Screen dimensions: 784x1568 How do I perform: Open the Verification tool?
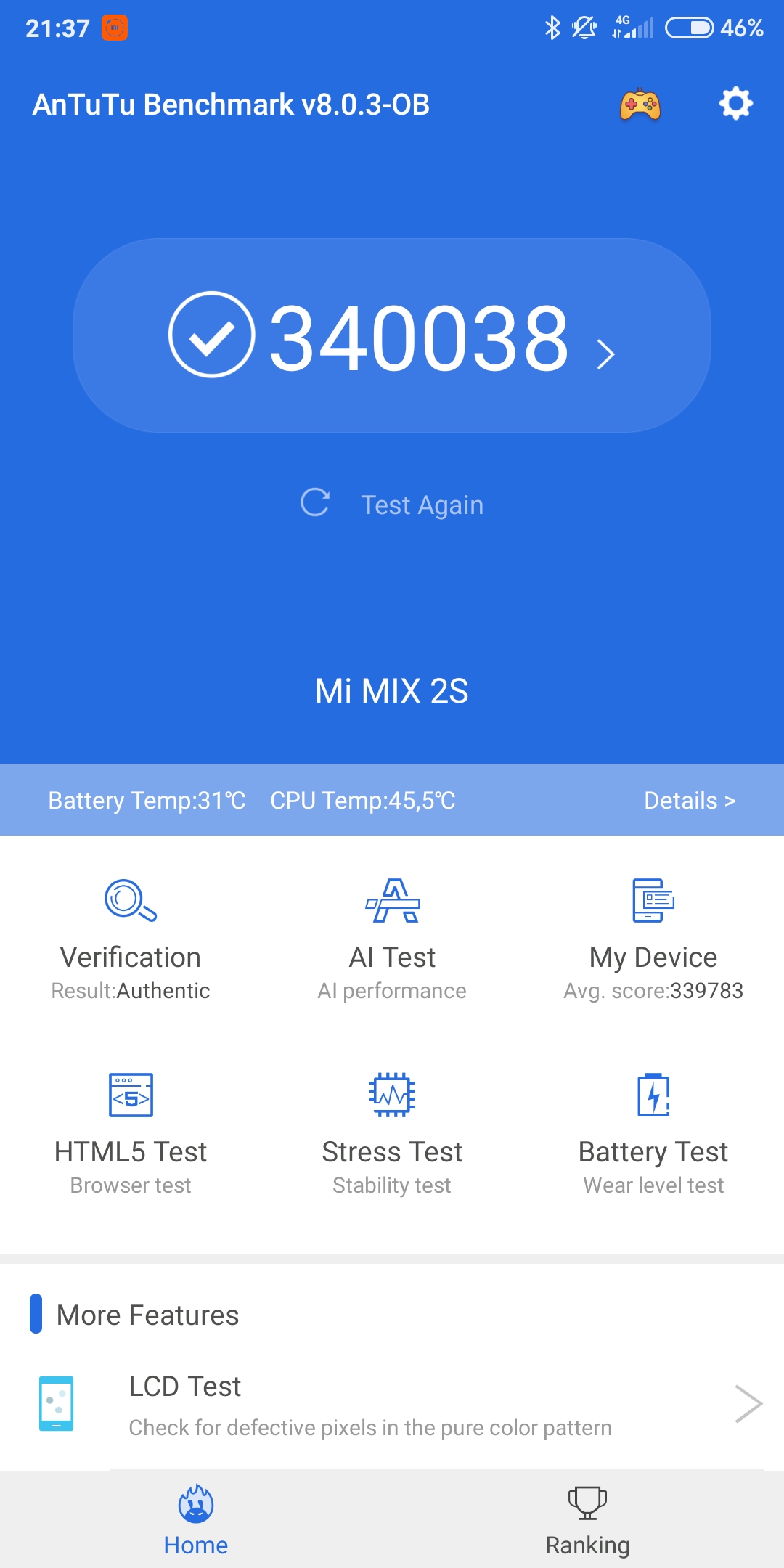[x=131, y=940]
